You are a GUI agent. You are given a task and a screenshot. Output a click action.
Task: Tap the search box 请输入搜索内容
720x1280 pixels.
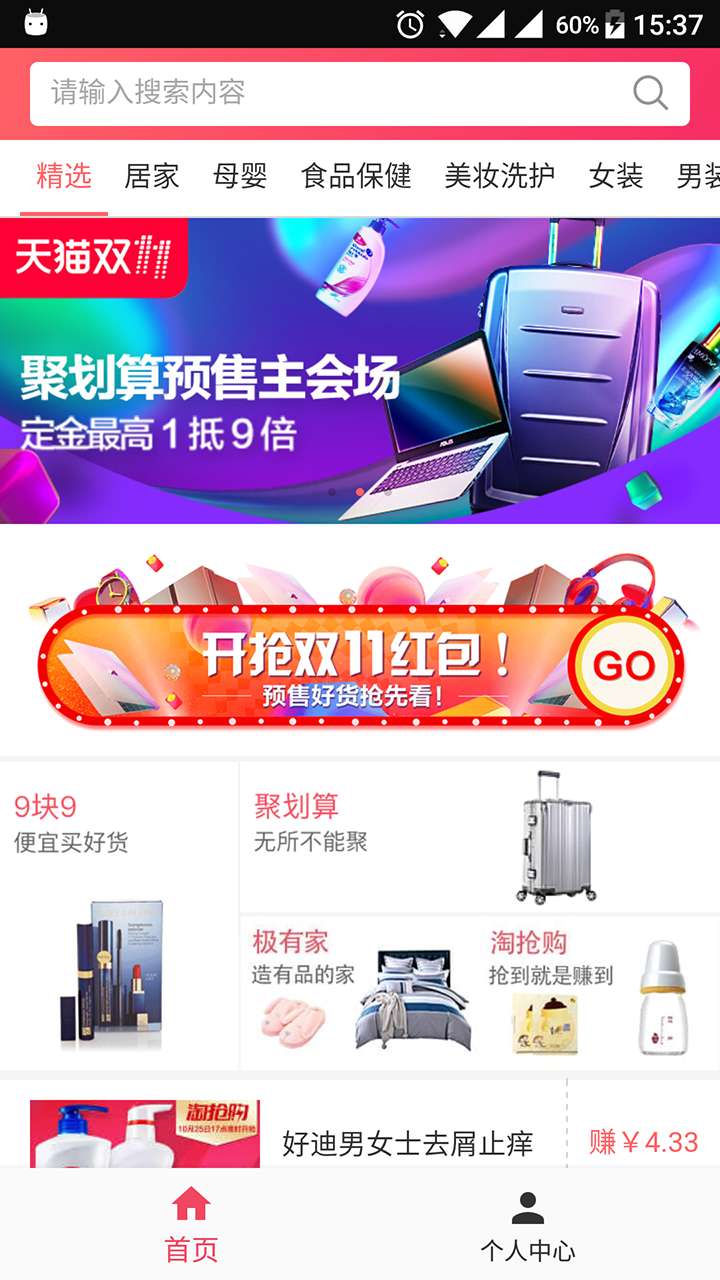[360, 93]
